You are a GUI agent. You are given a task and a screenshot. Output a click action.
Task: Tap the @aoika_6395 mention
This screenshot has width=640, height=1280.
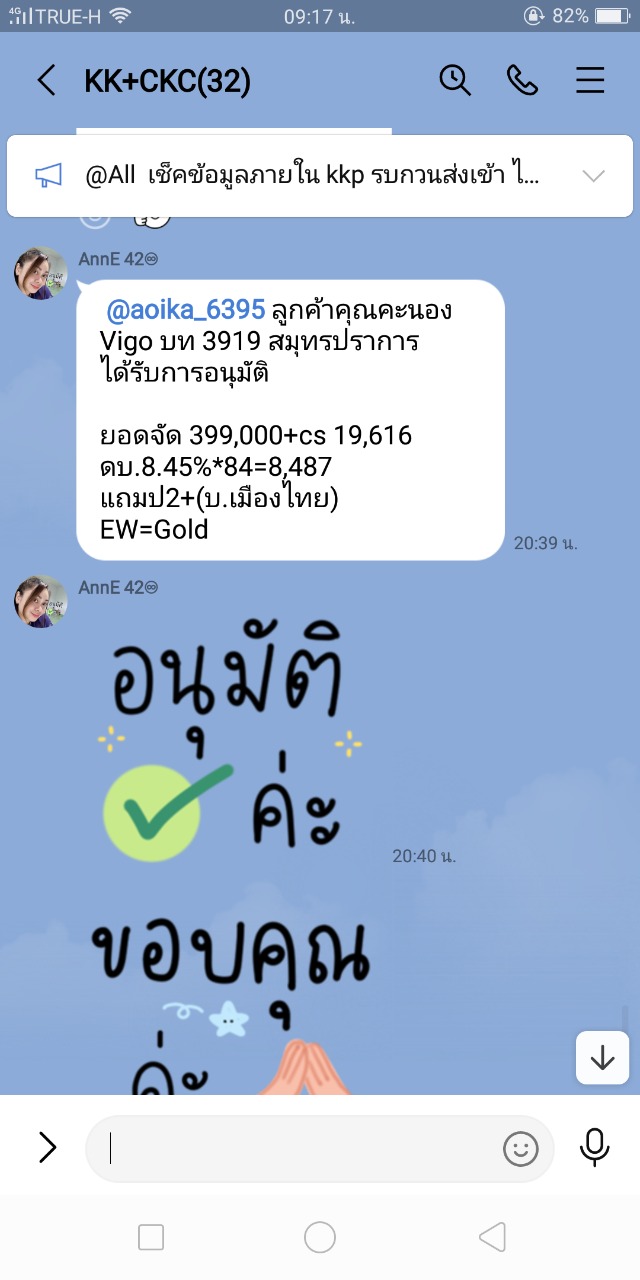185,311
